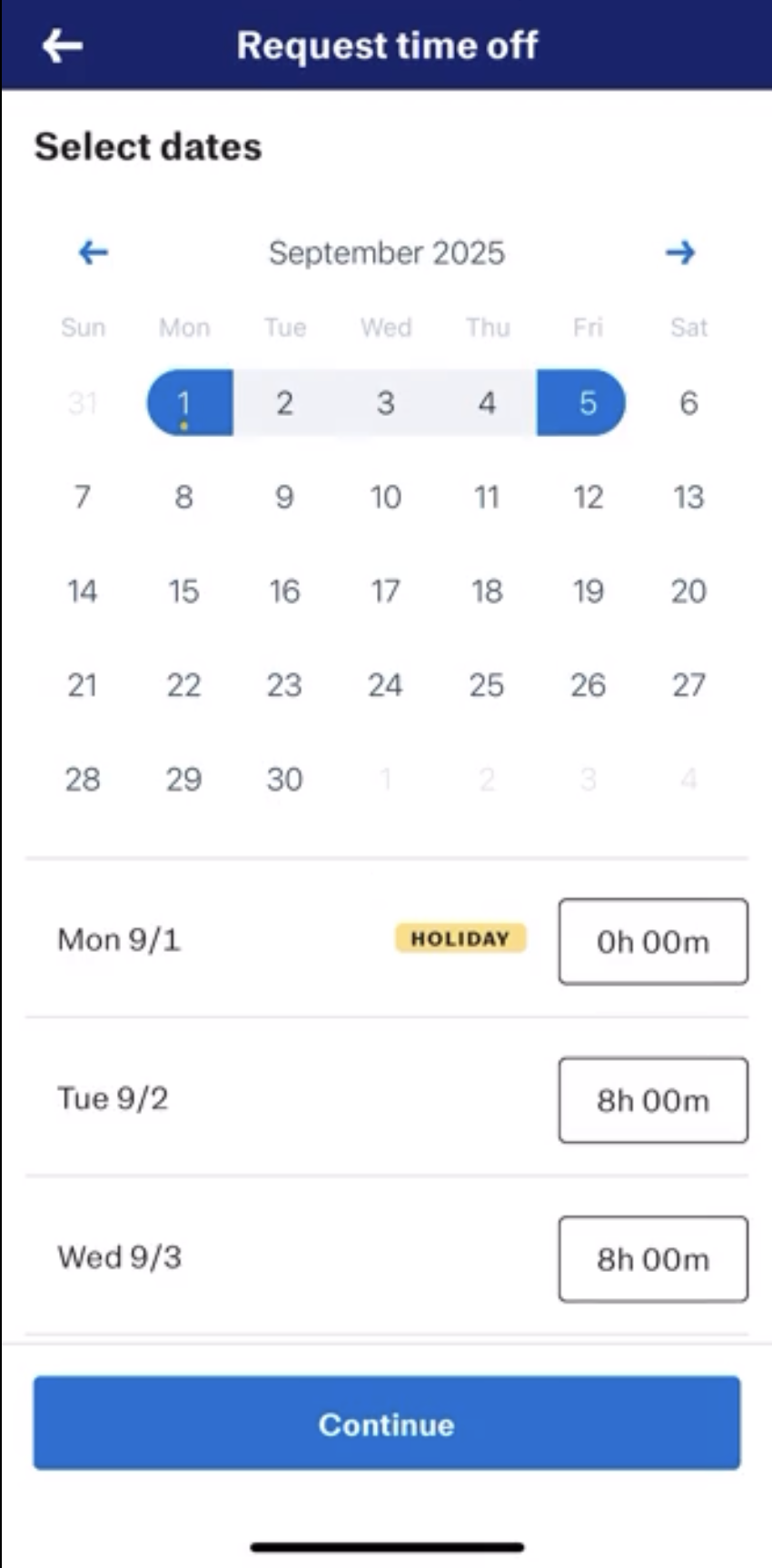Tap the Sun column header
This screenshot has width=772, height=1568.
(x=83, y=328)
